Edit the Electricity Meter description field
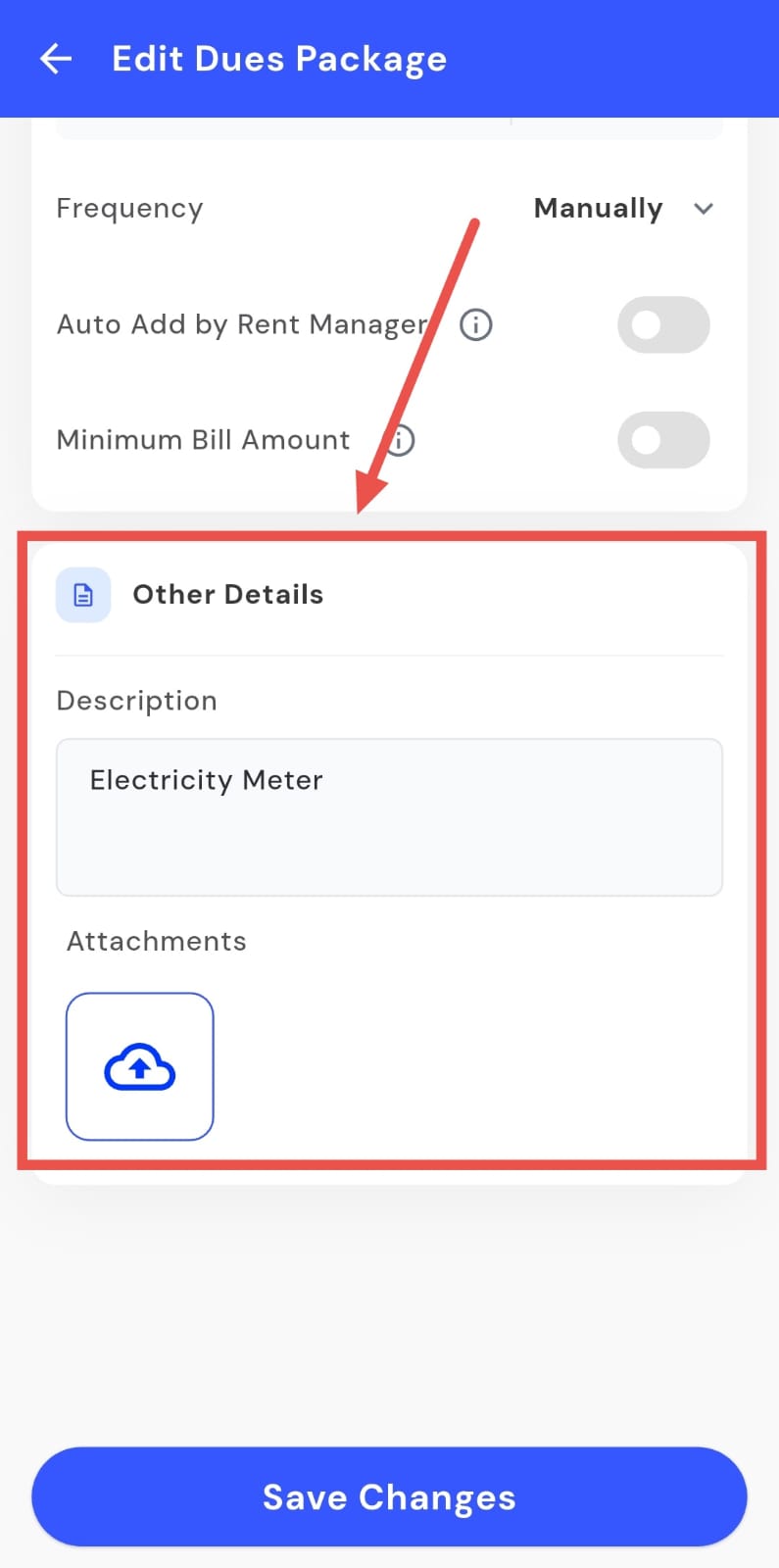The image size is (779, 1568). click(x=389, y=817)
